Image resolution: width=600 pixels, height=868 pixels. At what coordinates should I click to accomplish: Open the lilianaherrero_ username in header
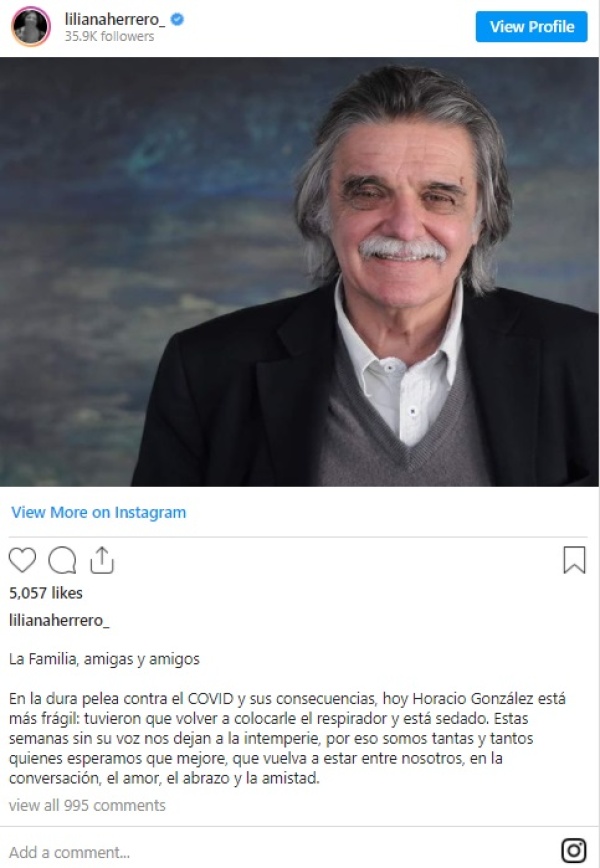tap(112, 19)
